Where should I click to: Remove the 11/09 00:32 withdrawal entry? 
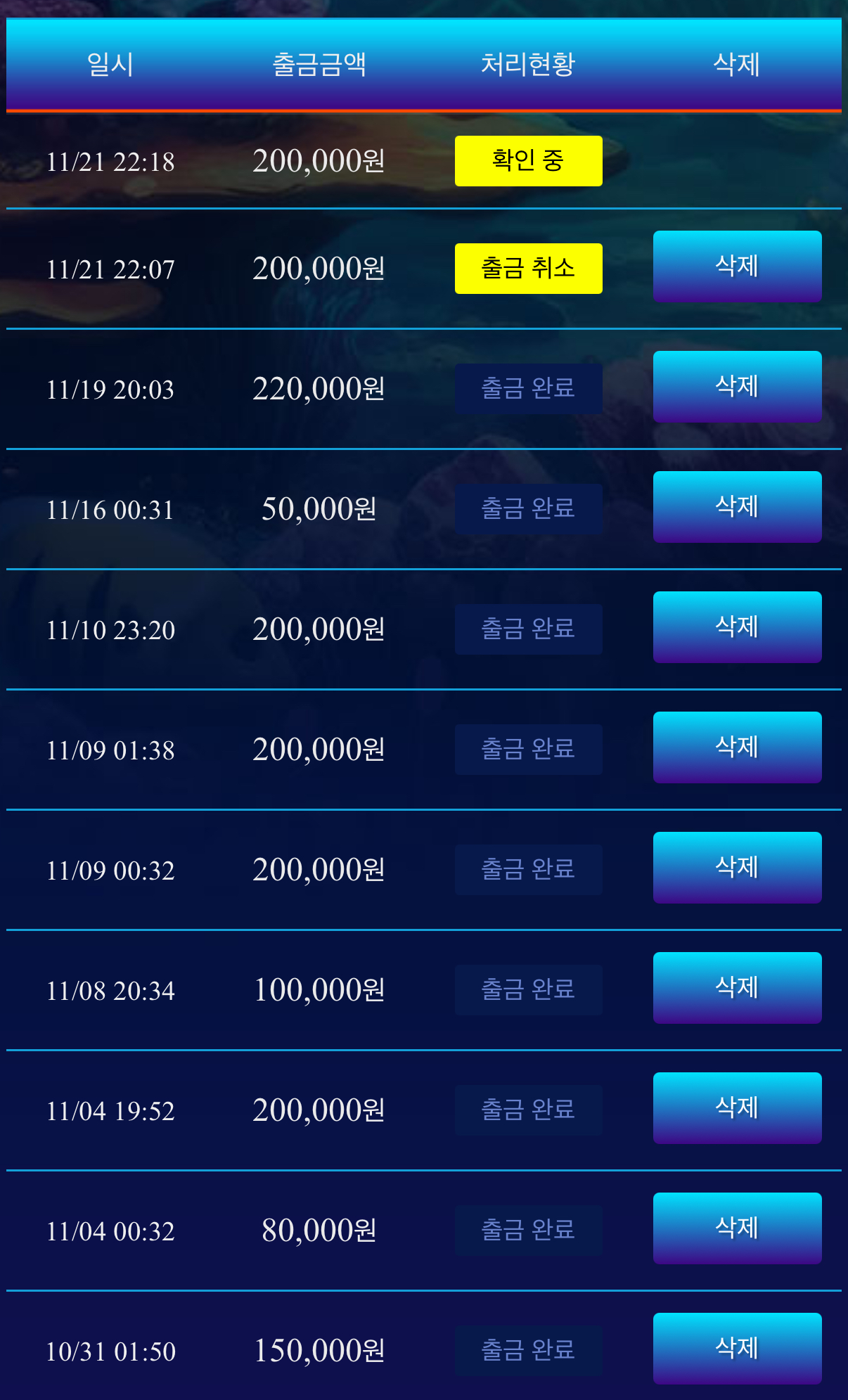tap(737, 868)
